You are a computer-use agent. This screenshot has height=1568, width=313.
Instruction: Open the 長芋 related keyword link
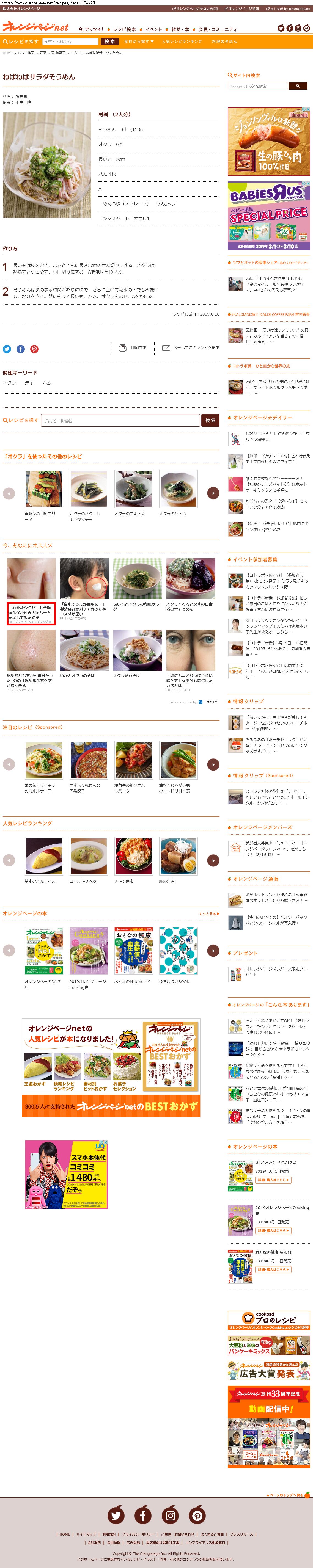pyautogui.click(x=29, y=383)
